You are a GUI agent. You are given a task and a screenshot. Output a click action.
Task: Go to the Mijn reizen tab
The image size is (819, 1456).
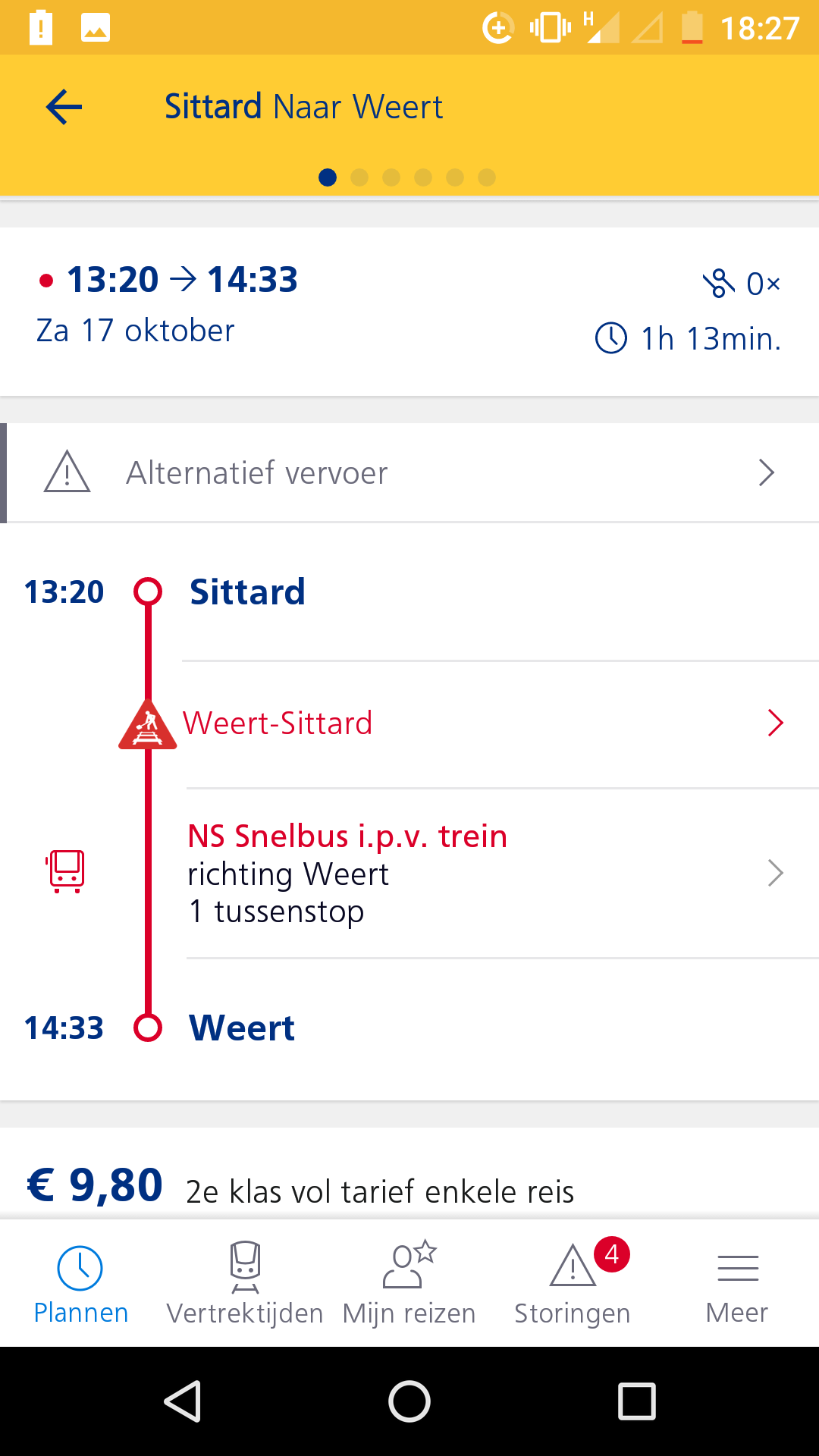409,1284
